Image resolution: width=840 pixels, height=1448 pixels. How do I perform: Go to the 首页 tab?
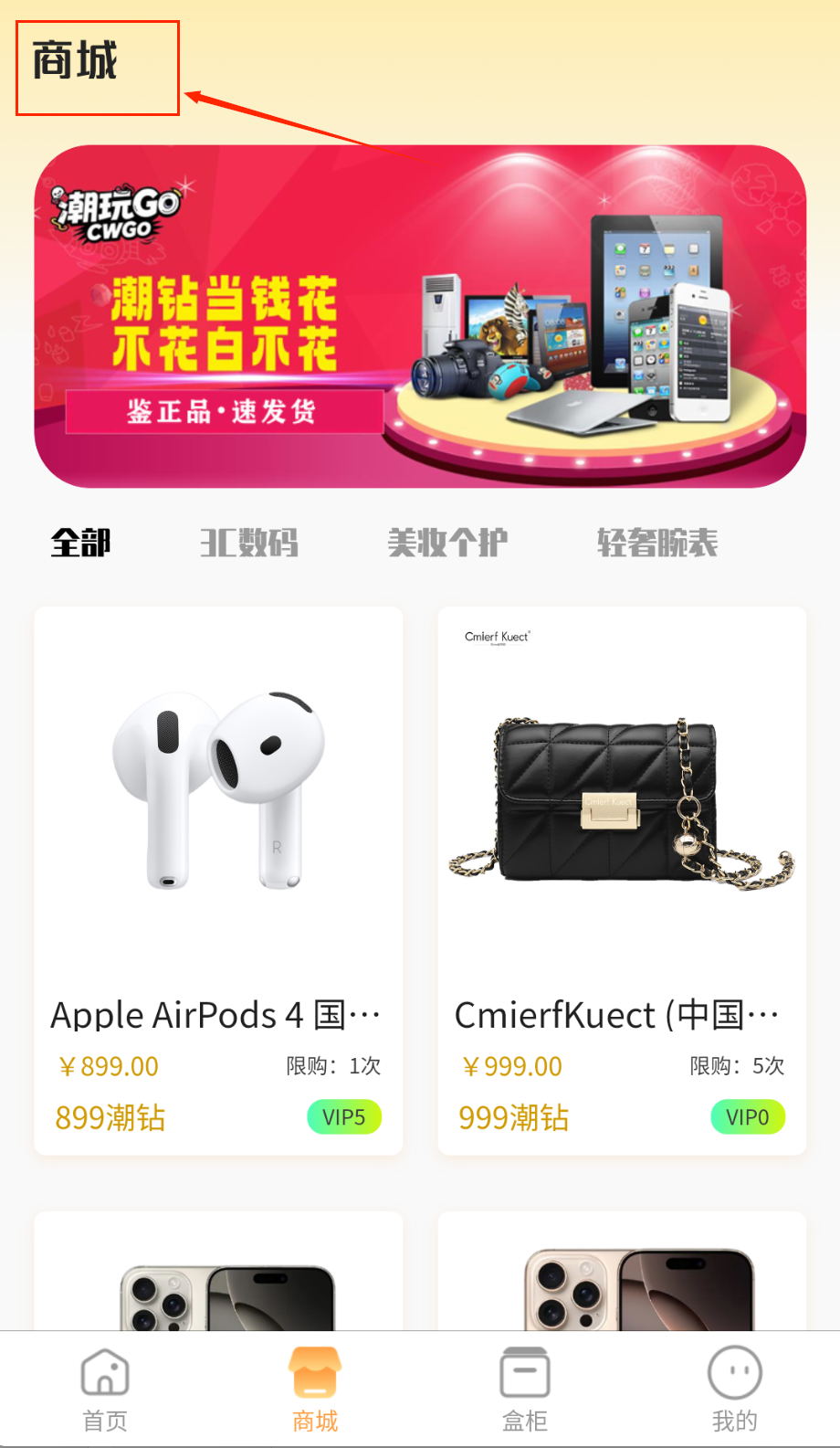pyautogui.click(x=105, y=1390)
